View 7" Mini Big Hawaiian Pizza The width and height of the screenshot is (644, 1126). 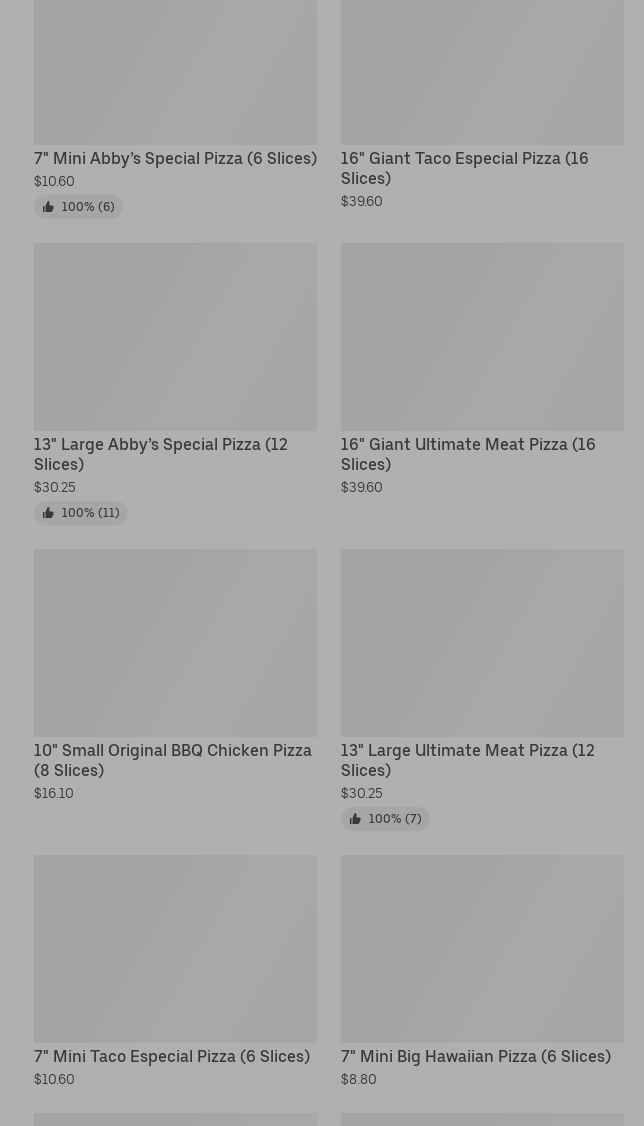(x=475, y=1056)
